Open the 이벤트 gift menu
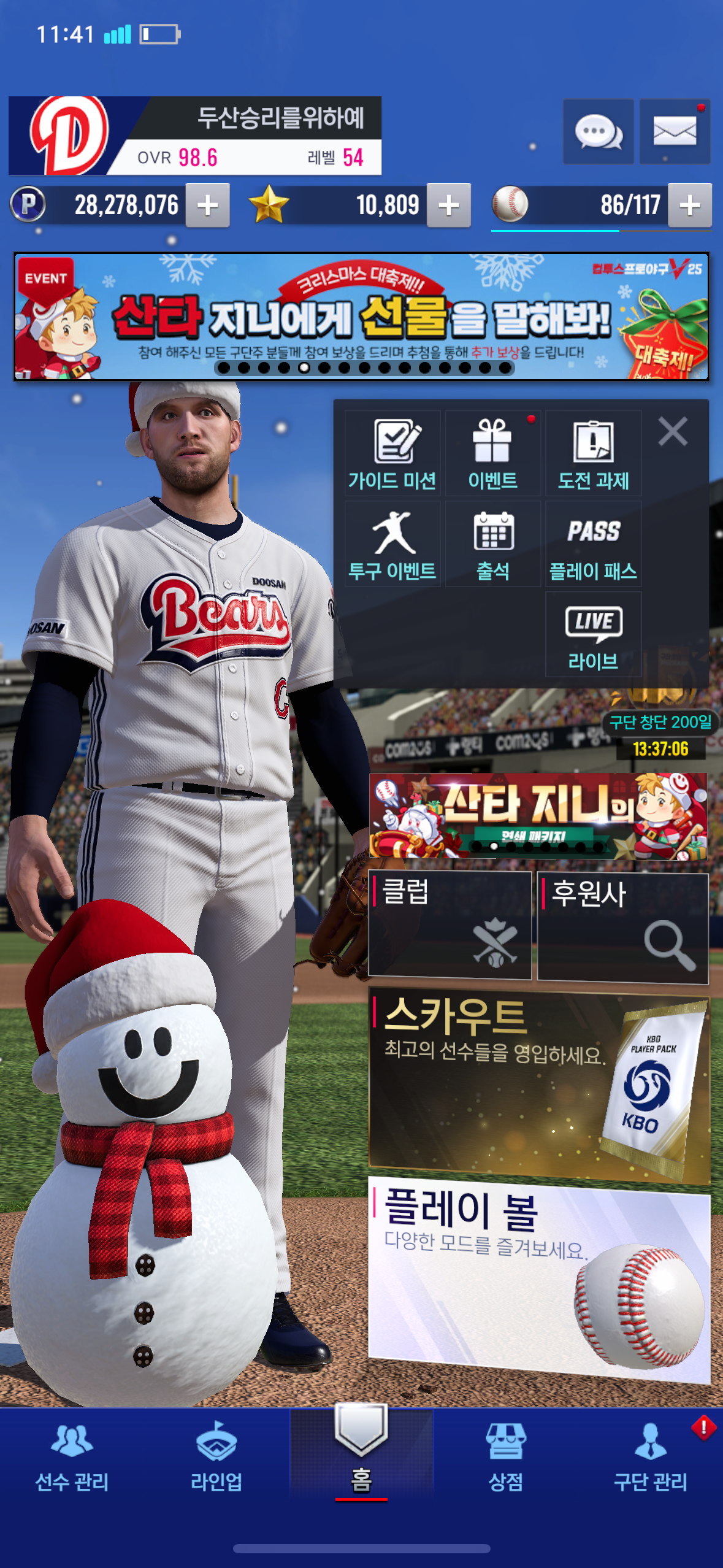The image size is (723, 1568). [x=492, y=454]
